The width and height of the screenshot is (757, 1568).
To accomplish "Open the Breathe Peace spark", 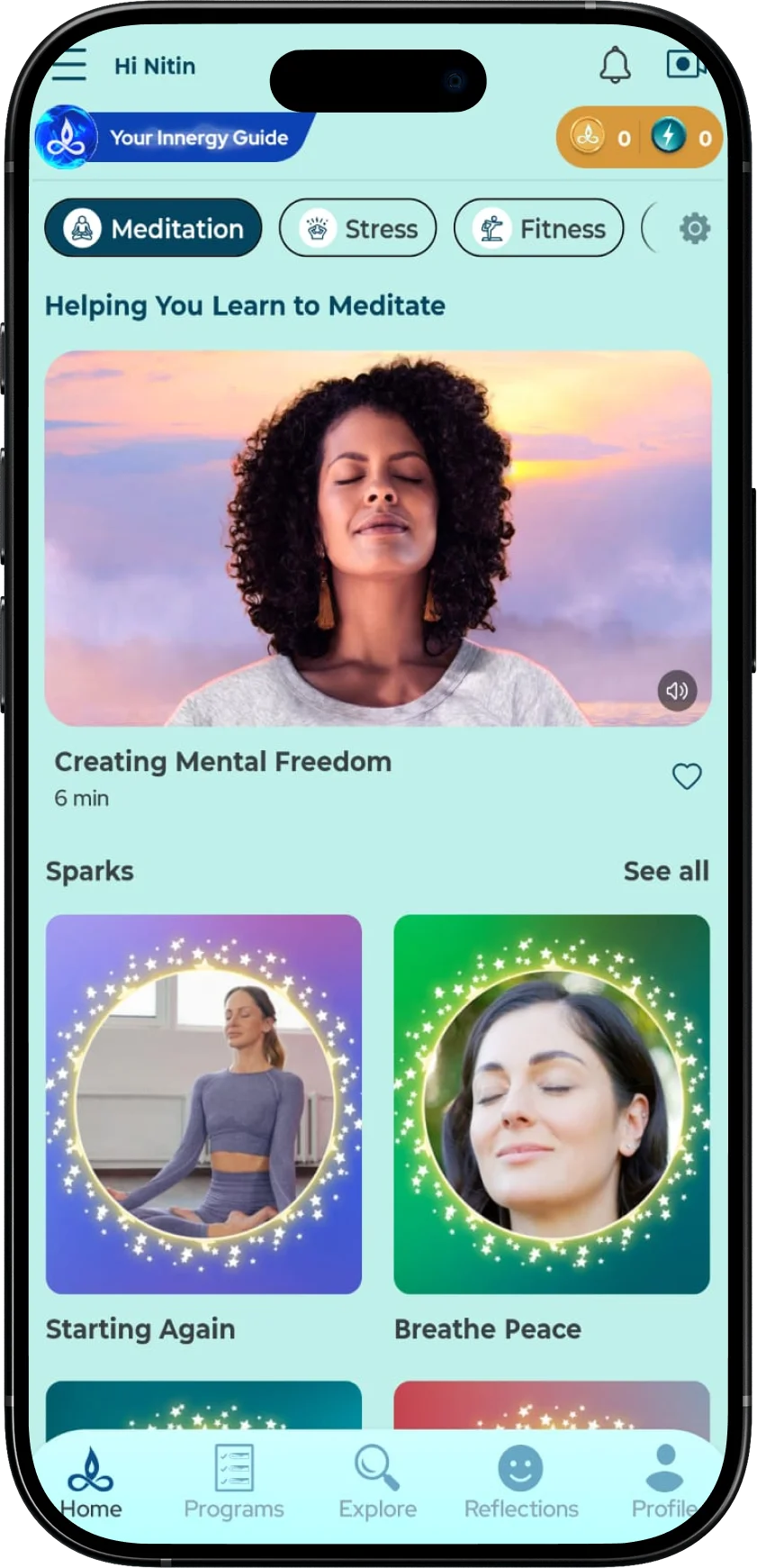I will pos(552,1104).
